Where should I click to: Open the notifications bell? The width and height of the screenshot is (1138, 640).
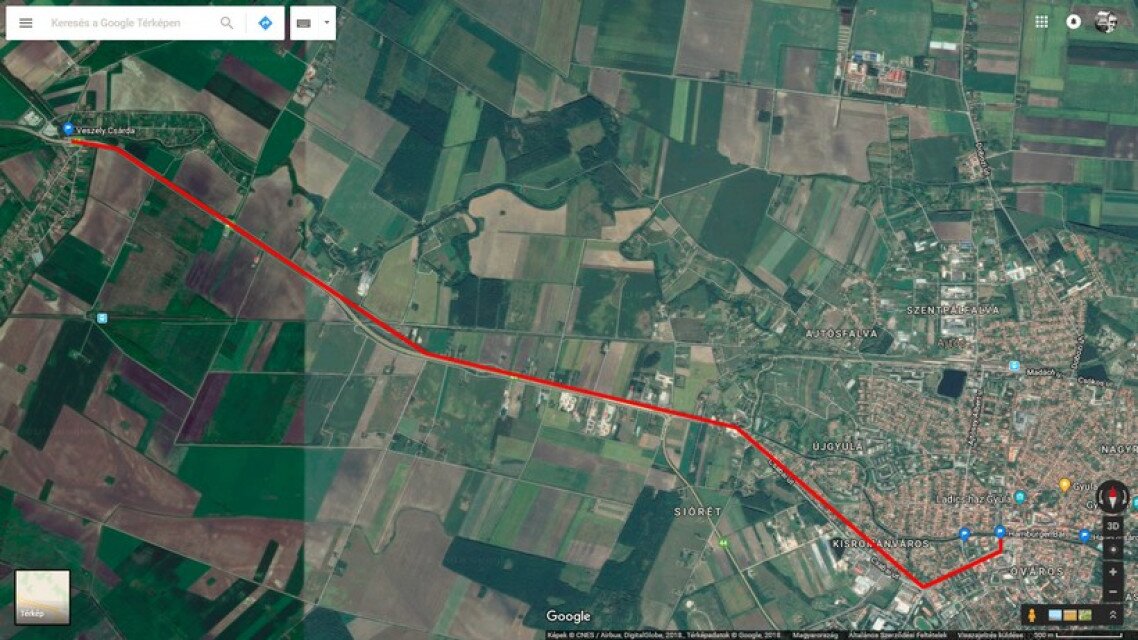click(x=1074, y=21)
